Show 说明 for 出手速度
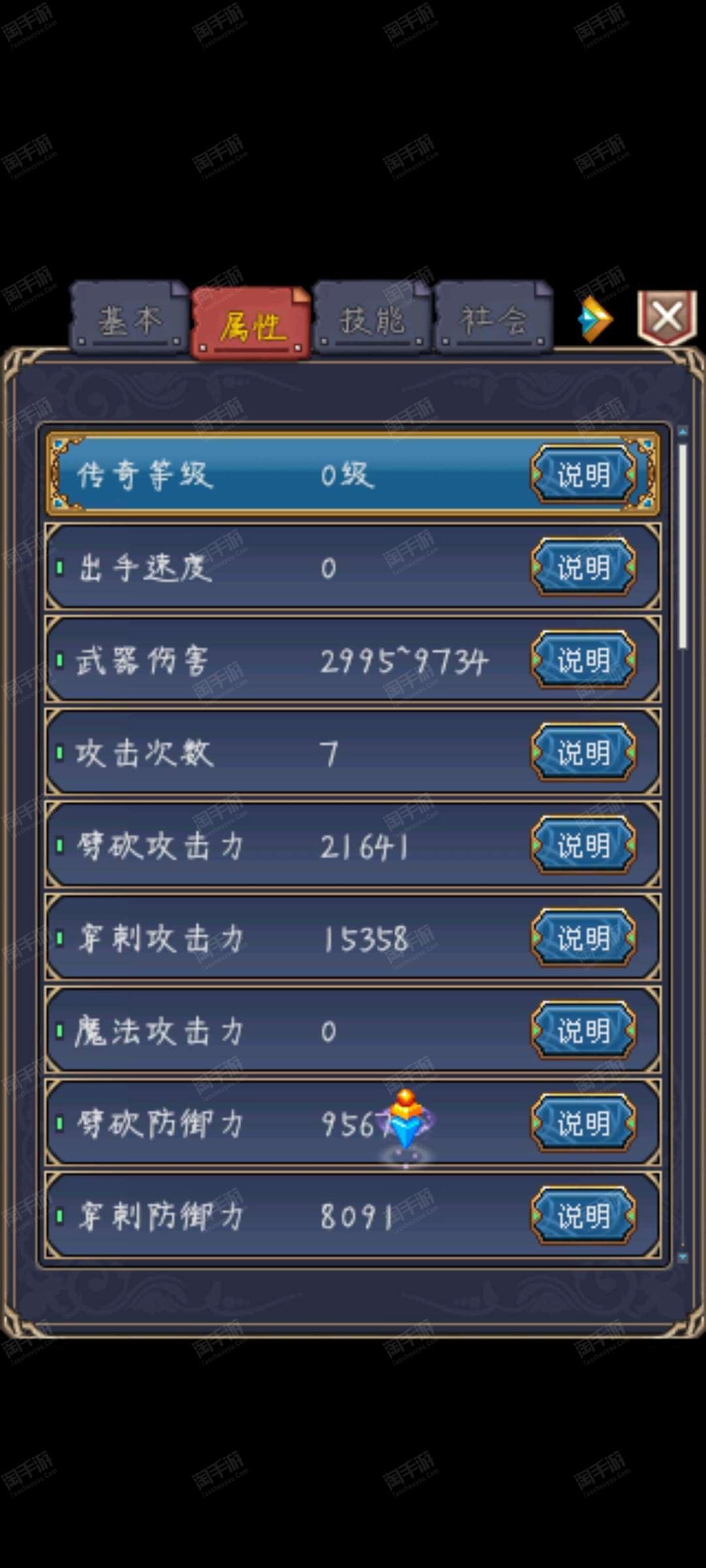The image size is (706, 1568). point(584,567)
